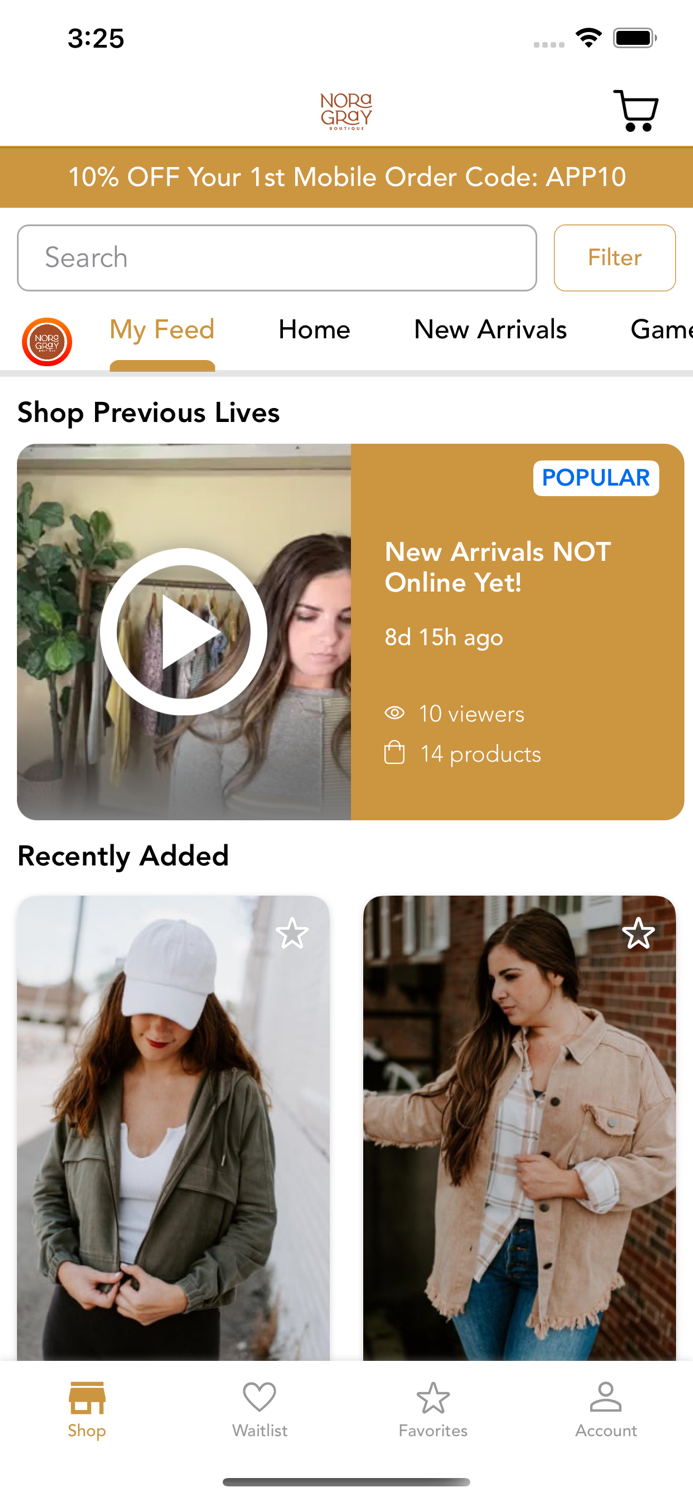Open the shopping cart
This screenshot has height=1500, width=693.
point(635,111)
